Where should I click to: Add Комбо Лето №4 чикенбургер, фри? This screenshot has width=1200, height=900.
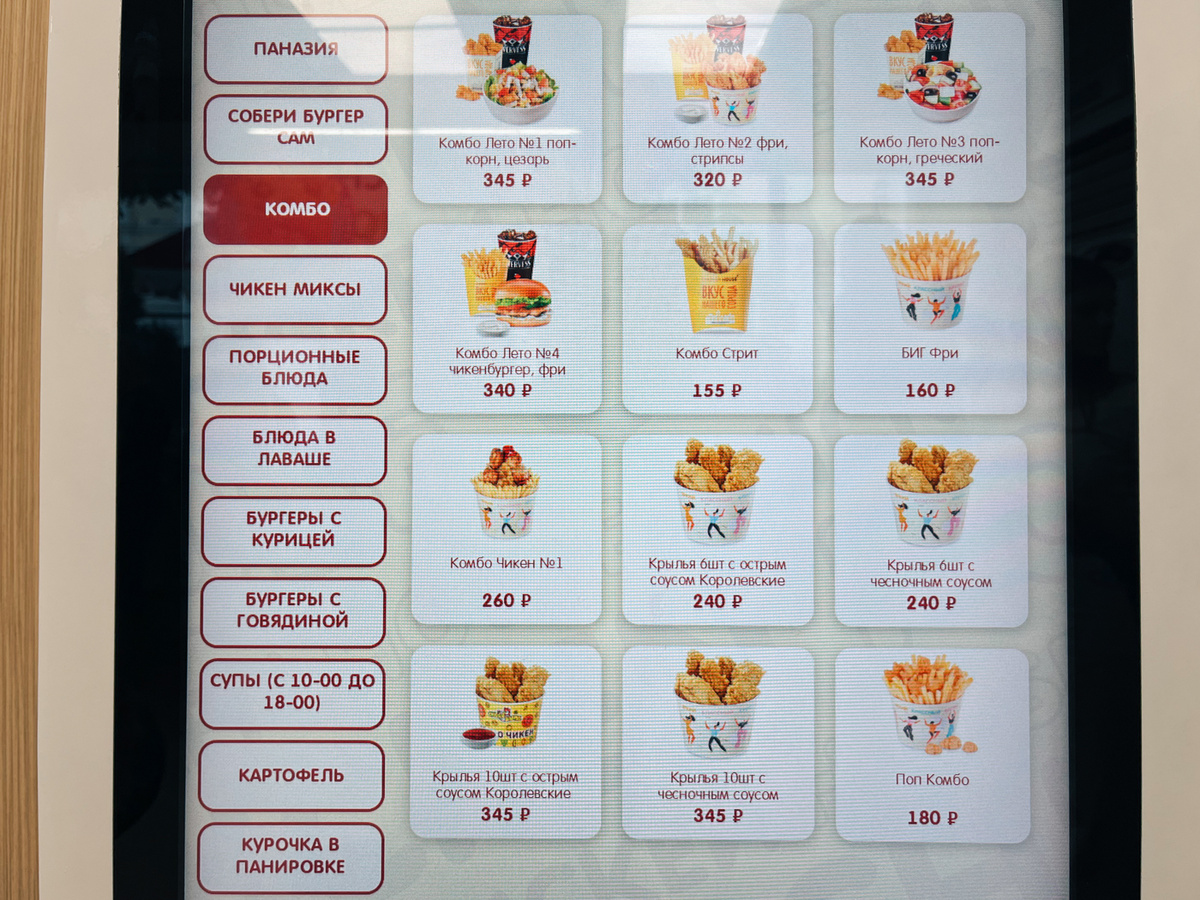pyautogui.click(x=507, y=318)
